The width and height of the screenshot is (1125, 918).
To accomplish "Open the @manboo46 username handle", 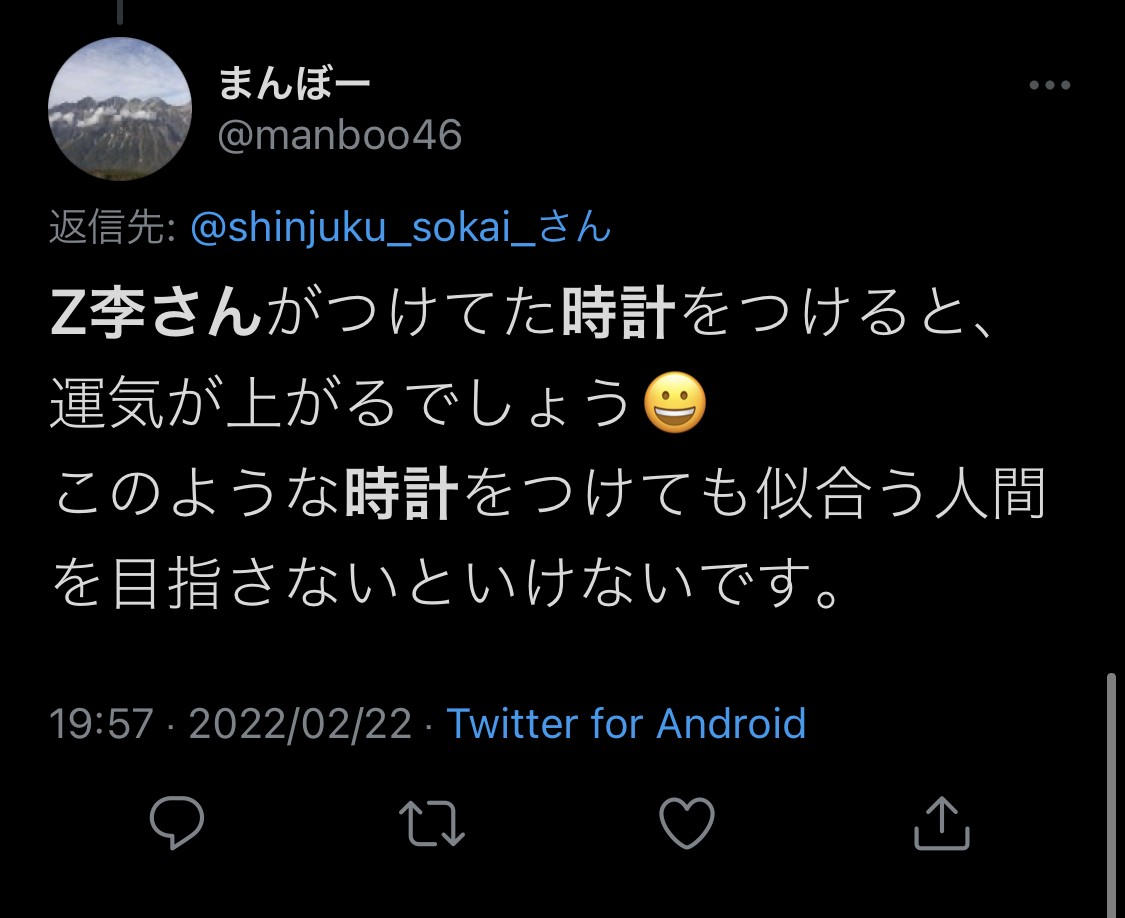I will [x=340, y=135].
